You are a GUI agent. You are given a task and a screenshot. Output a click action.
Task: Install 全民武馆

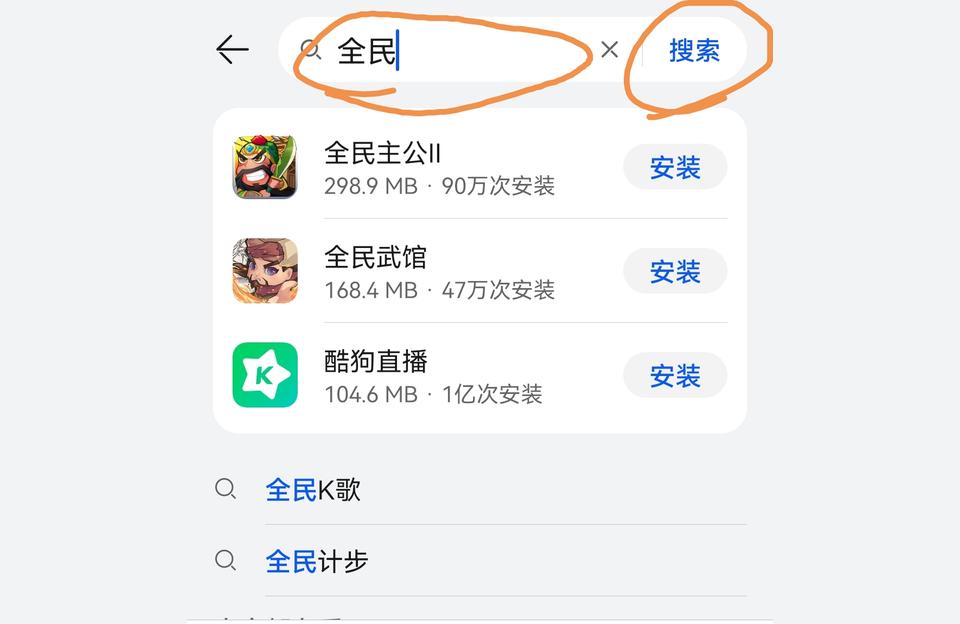pos(675,271)
